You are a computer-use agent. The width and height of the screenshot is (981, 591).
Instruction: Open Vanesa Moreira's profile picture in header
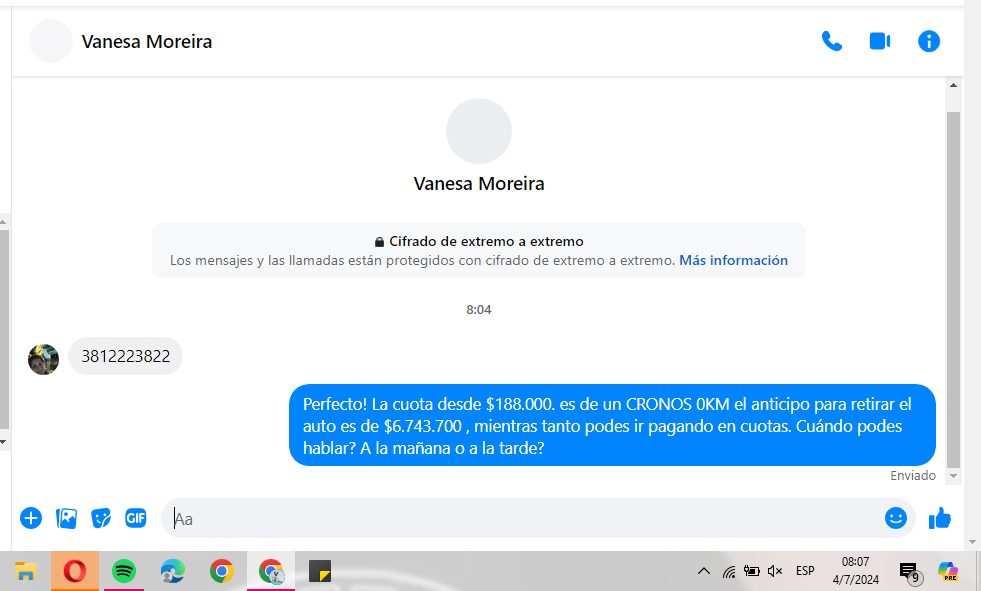click(51, 41)
